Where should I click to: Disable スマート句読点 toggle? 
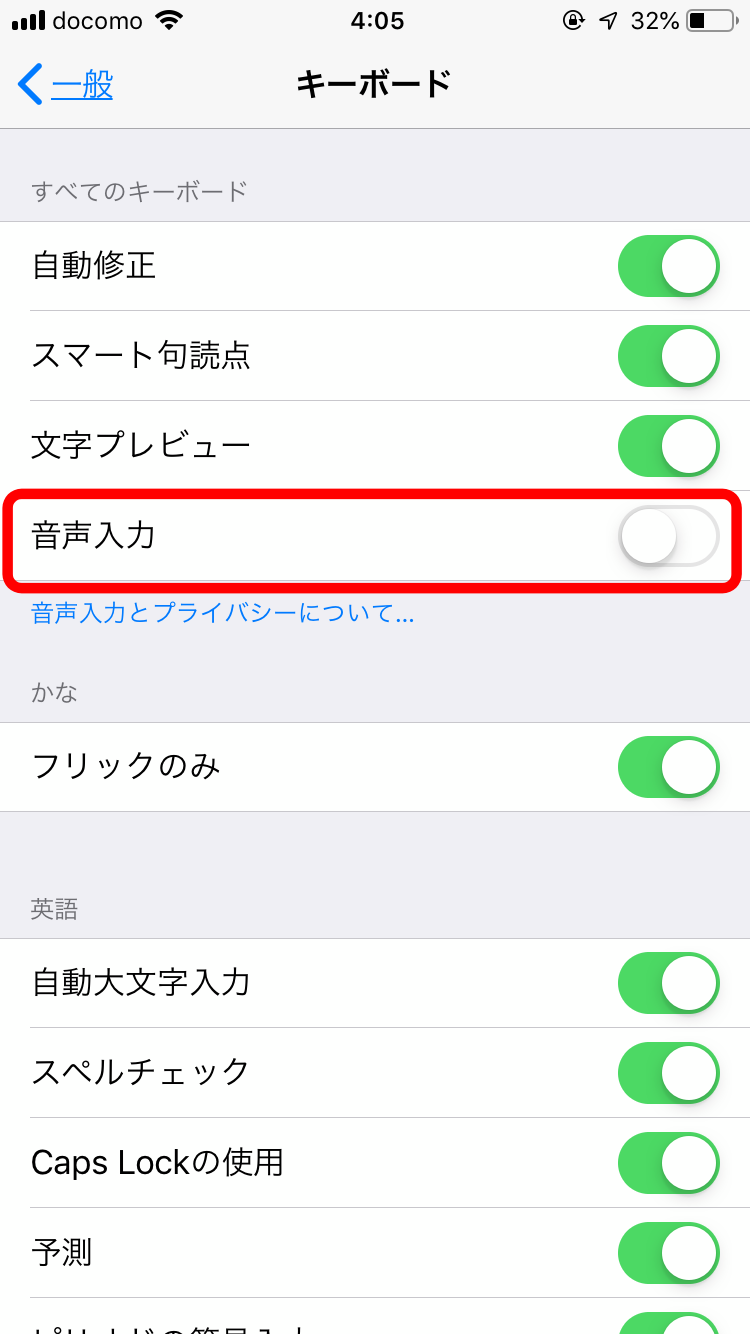(669, 356)
